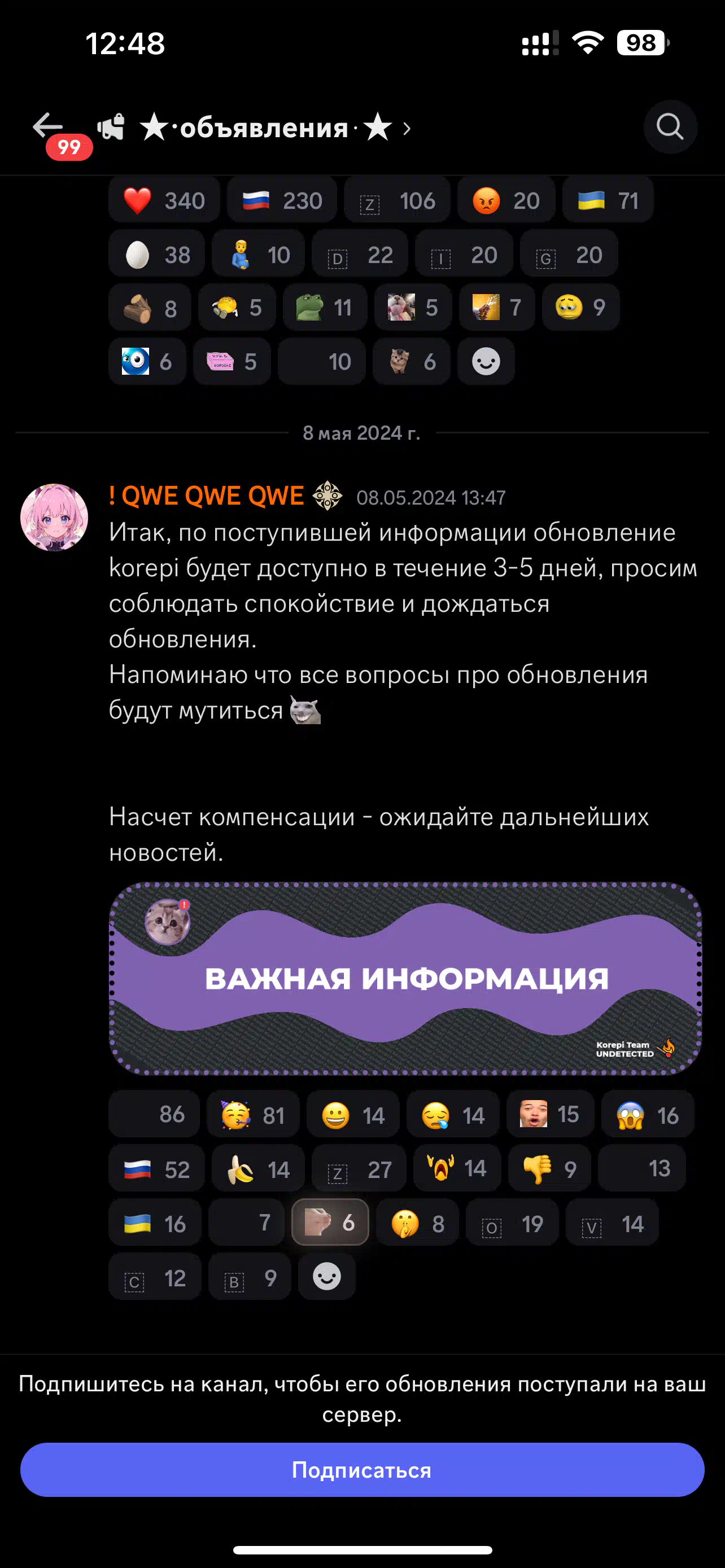
Task: Go back using the arrow icon
Action: (x=47, y=126)
